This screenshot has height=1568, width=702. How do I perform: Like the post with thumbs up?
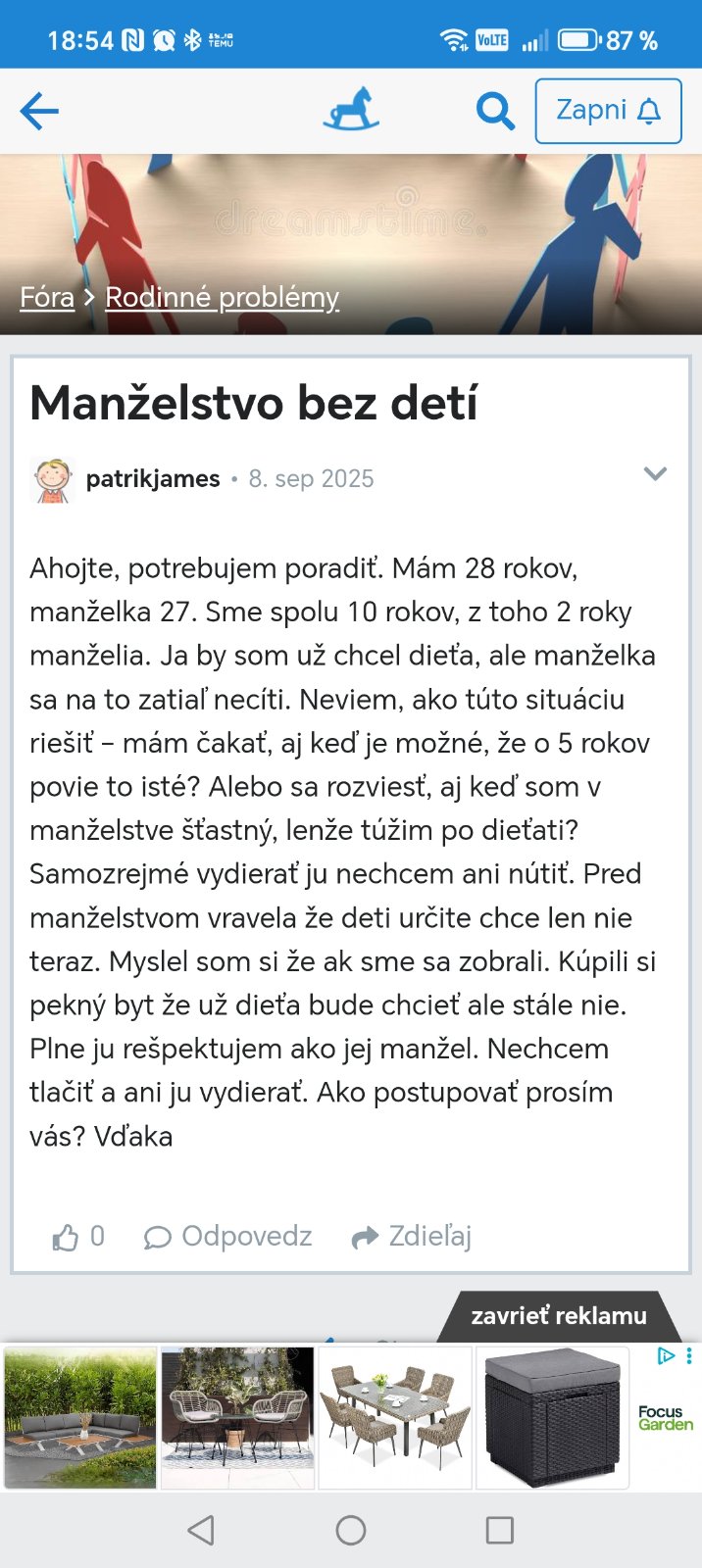tap(67, 1238)
